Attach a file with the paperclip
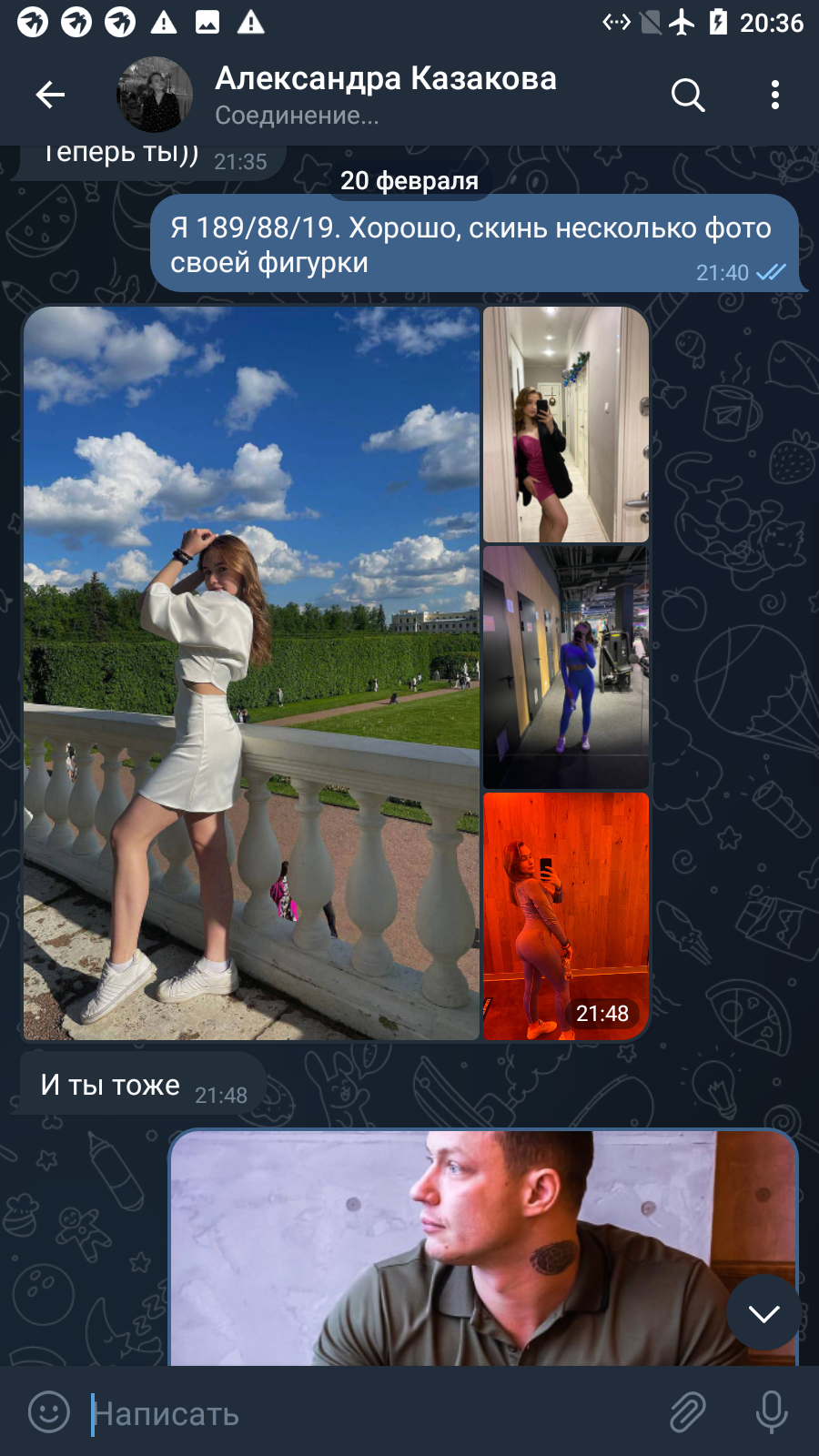 (688, 1412)
